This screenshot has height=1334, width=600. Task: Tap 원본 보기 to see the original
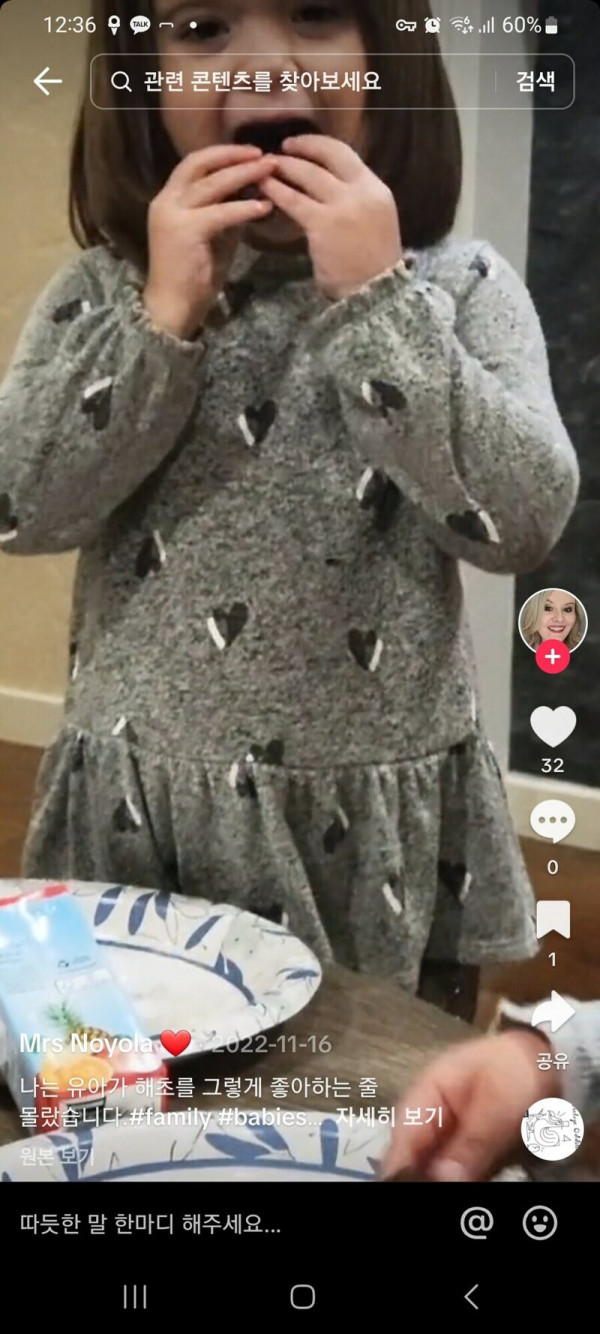click(56, 1157)
